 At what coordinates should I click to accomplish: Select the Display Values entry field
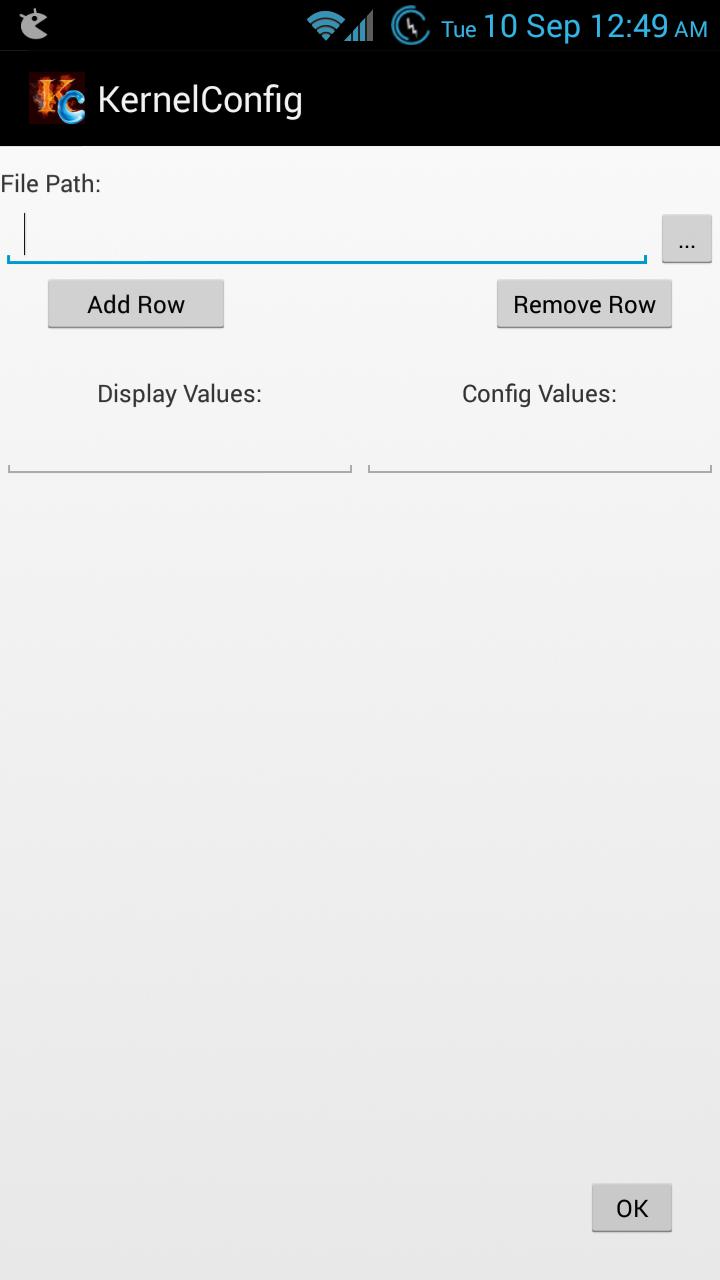[179, 463]
